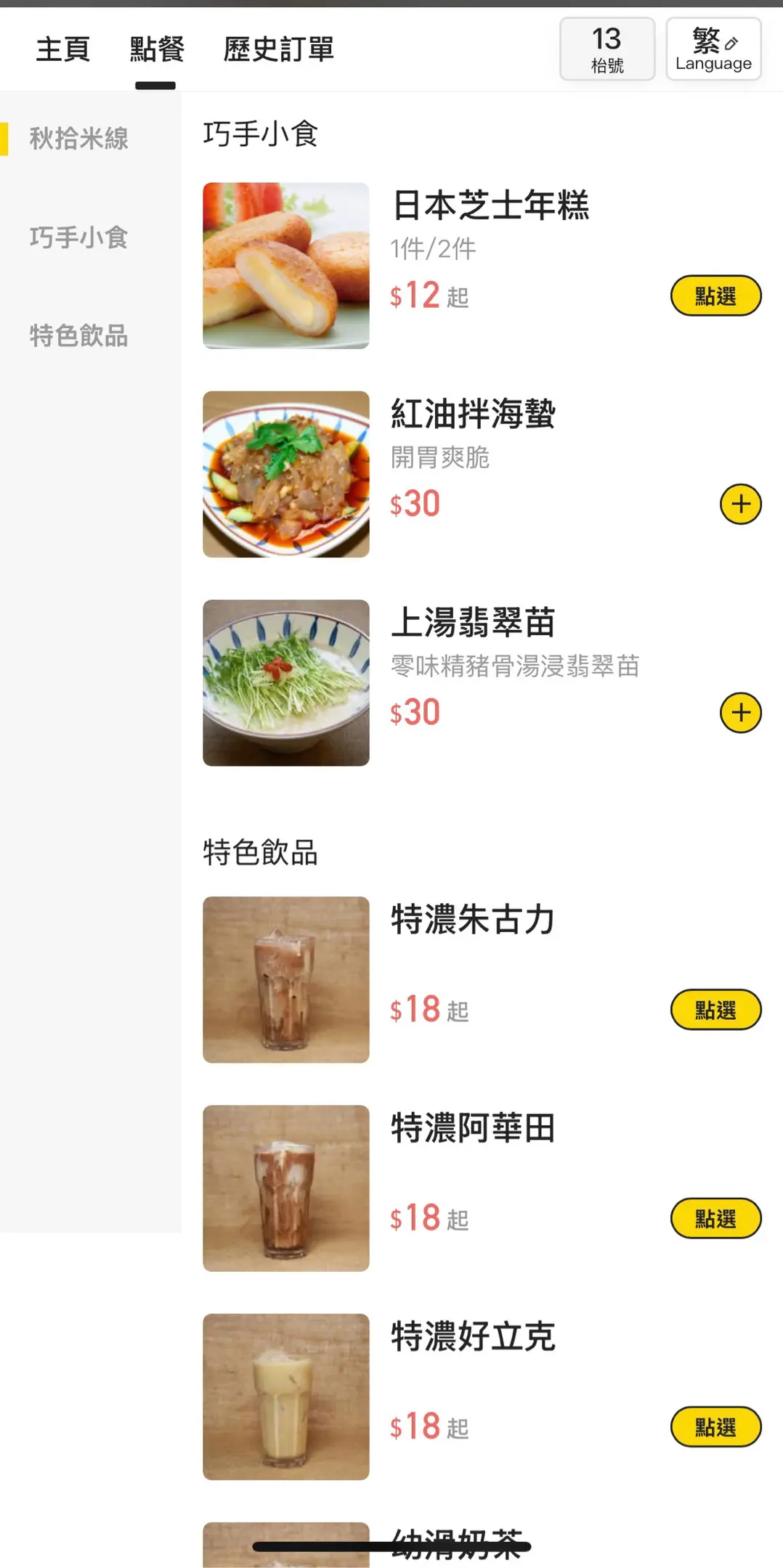Switch to the 主頁 tab
783x1568 pixels.
click(62, 49)
